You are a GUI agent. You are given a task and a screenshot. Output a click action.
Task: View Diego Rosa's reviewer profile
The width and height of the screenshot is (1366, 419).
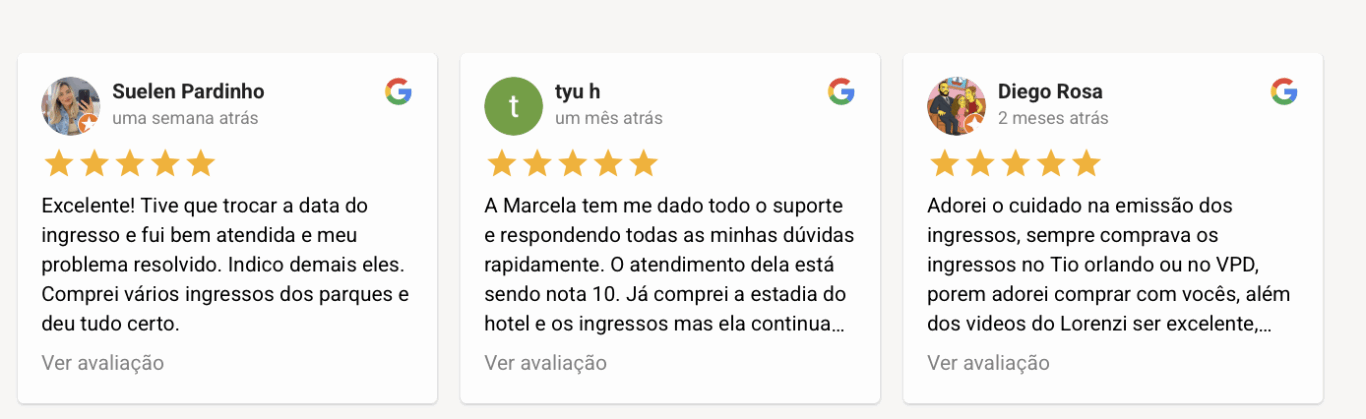click(1050, 92)
